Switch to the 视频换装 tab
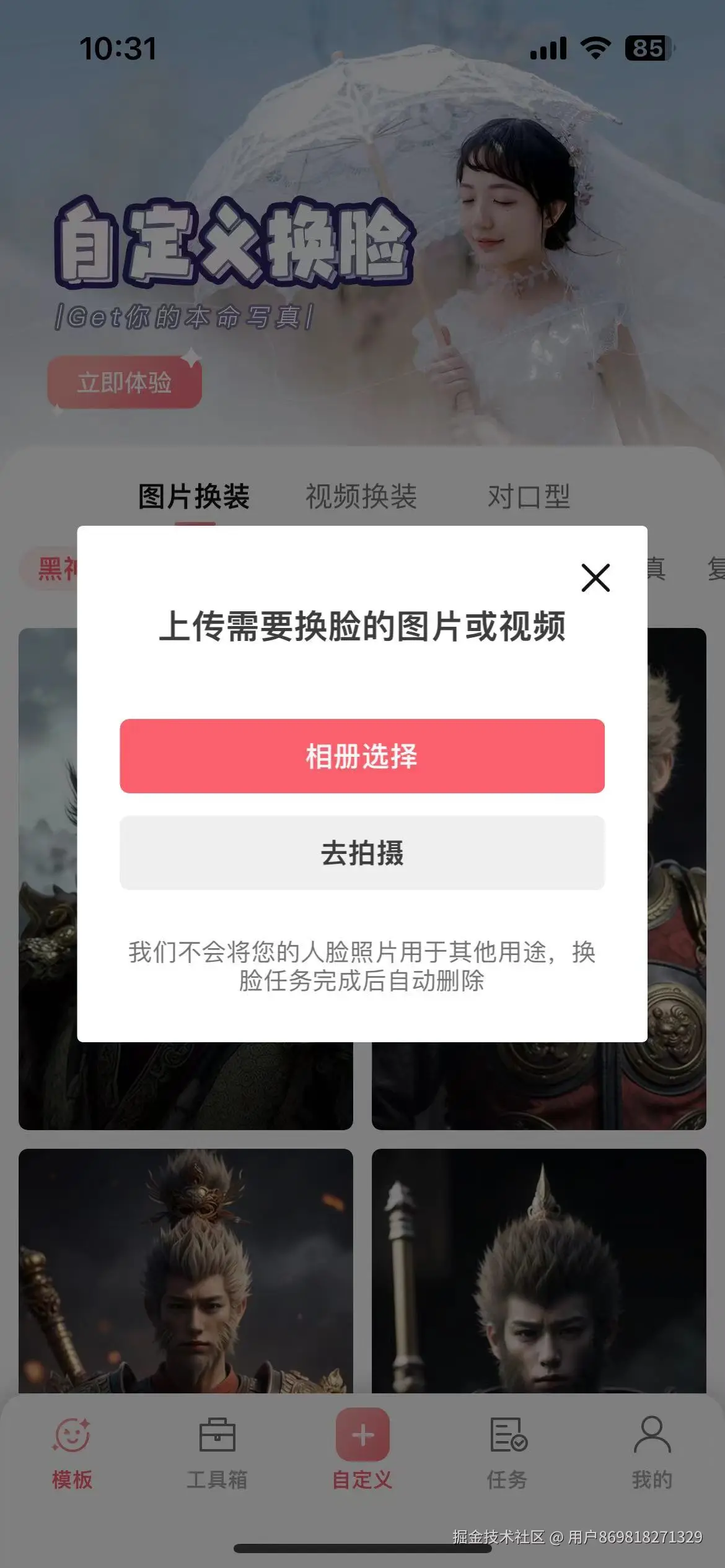Image resolution: width=725 pixels, height=1568 pixels. coord(361,495)
